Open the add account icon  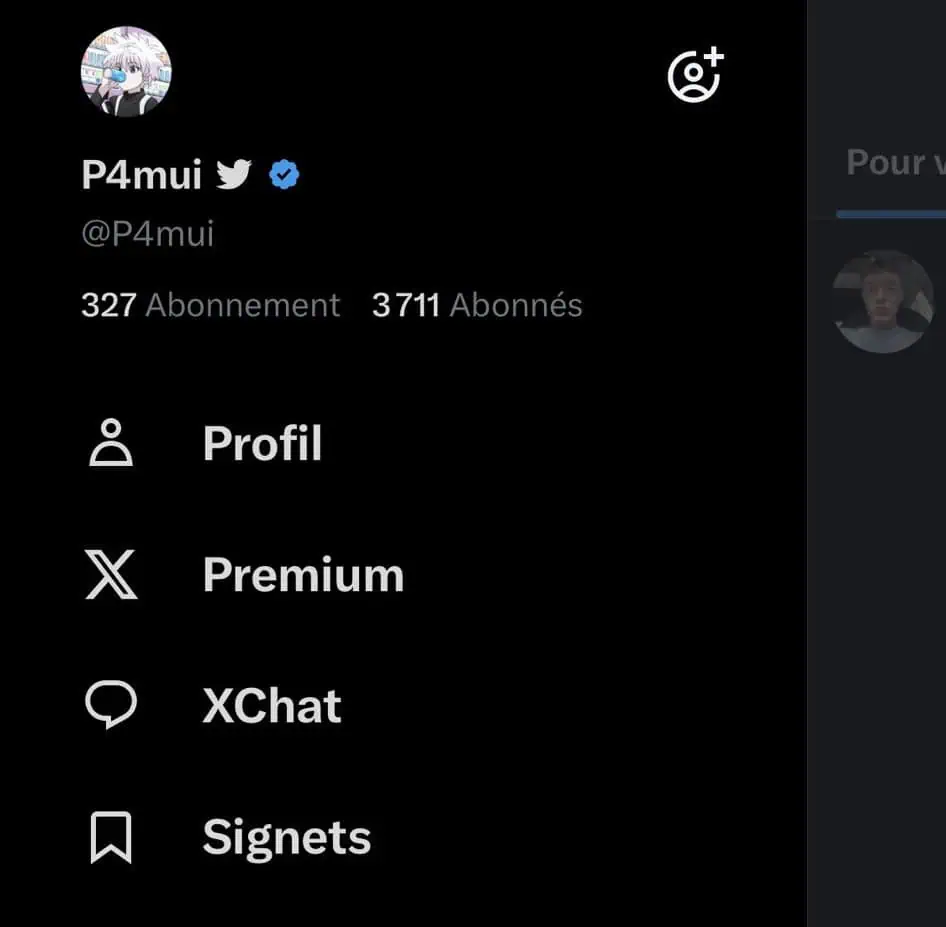pyautogui.click(x=694, y=75)
